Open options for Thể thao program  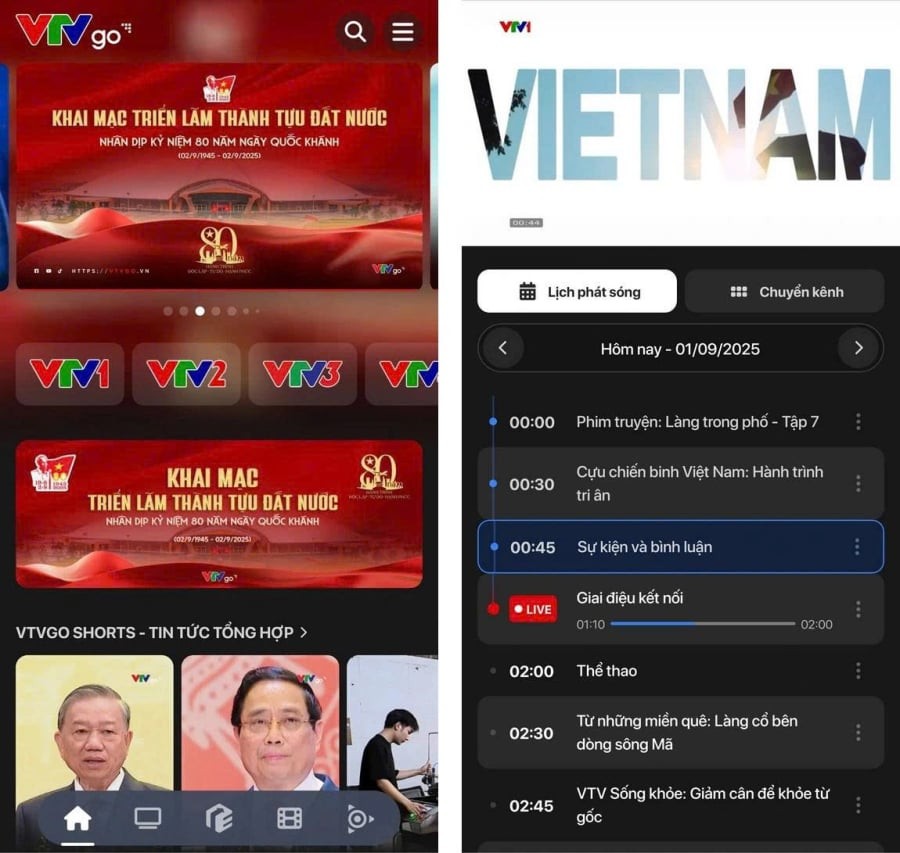click(857, 671)
